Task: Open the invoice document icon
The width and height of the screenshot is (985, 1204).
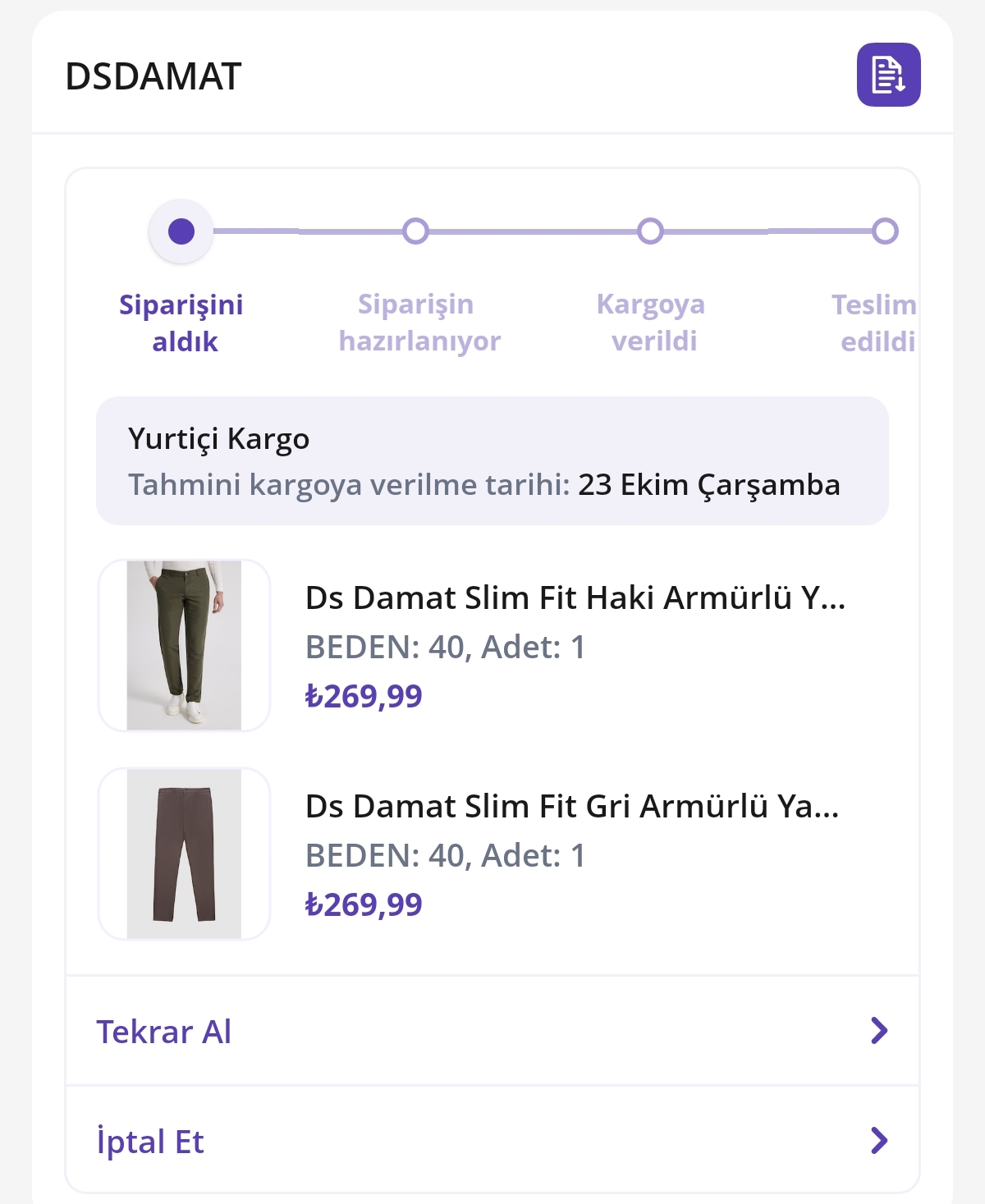Action: point(888,75)
